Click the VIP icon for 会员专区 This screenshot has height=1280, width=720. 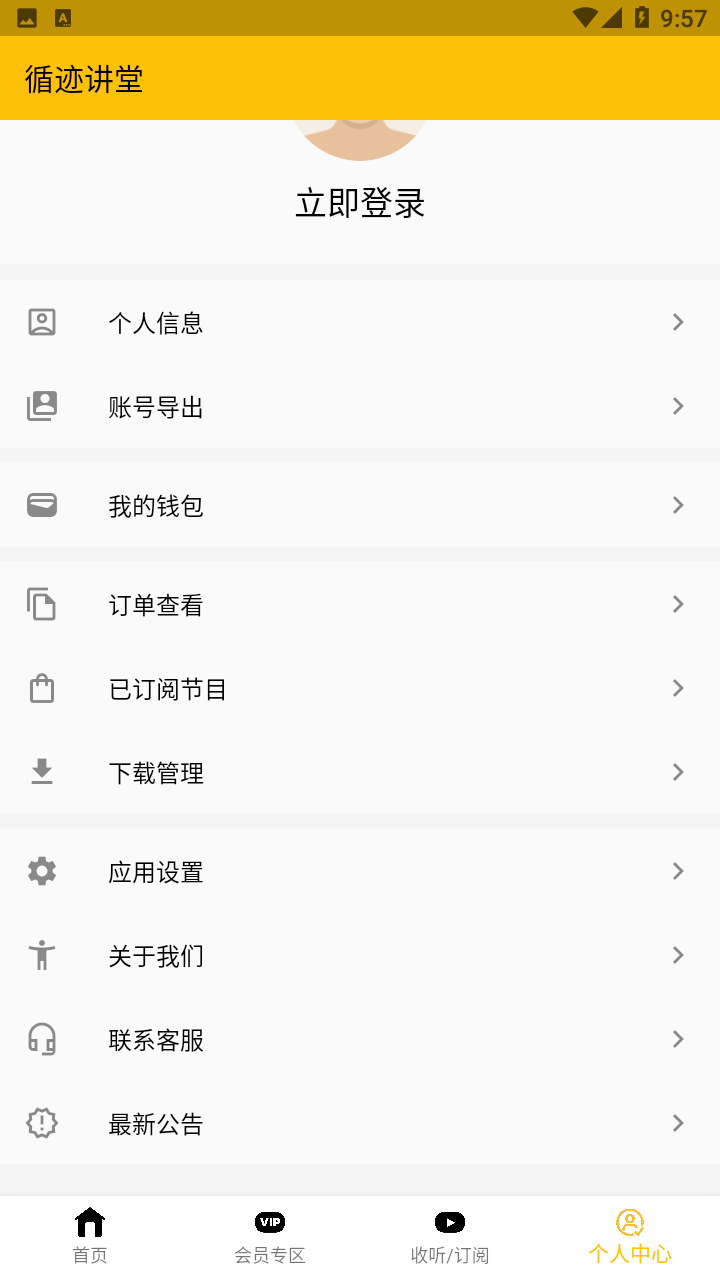[269, 1221]
